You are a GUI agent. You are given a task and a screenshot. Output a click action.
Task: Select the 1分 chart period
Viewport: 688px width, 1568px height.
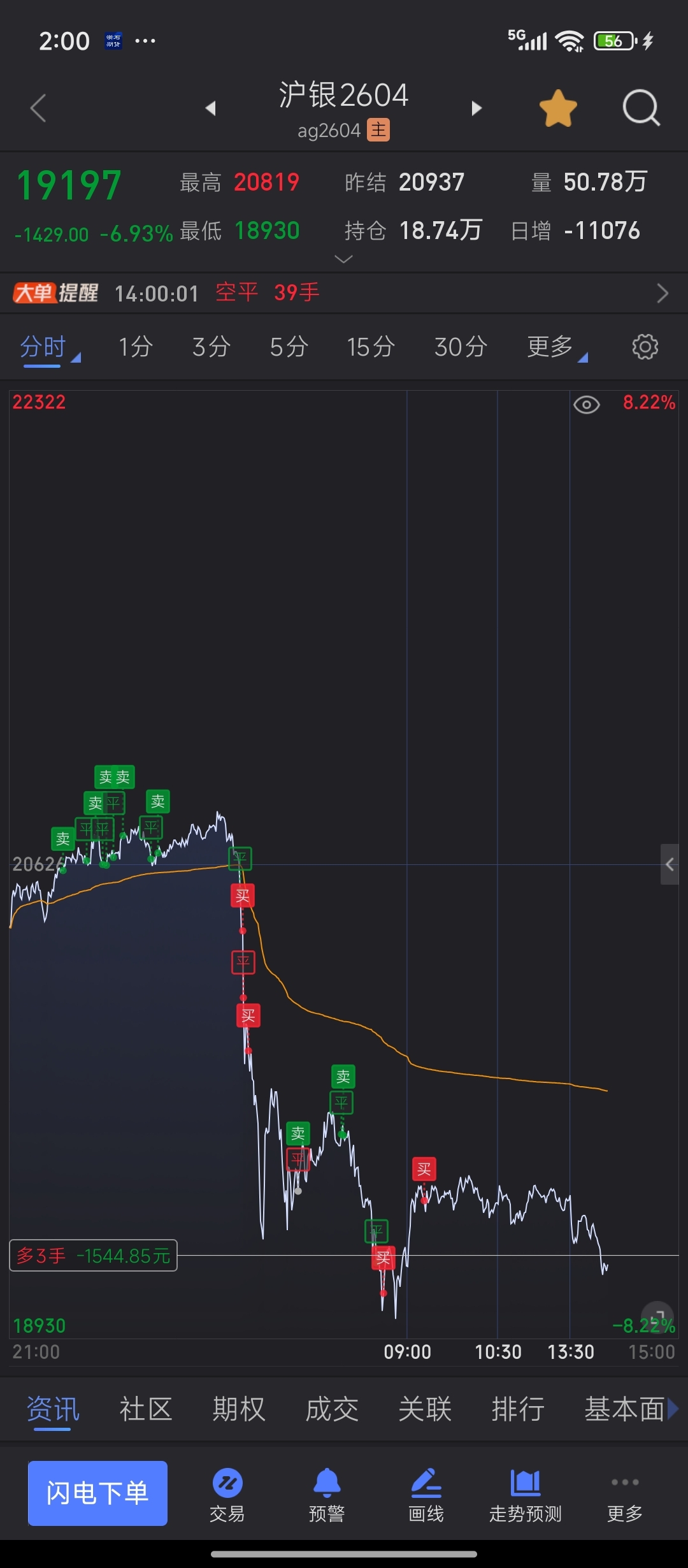[x=136, y=347]
